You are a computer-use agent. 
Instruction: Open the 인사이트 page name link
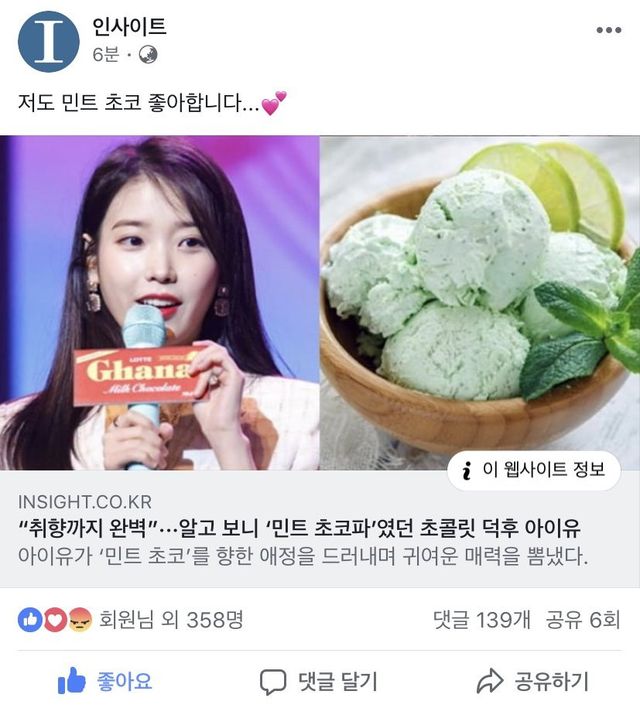pos(129,27)
